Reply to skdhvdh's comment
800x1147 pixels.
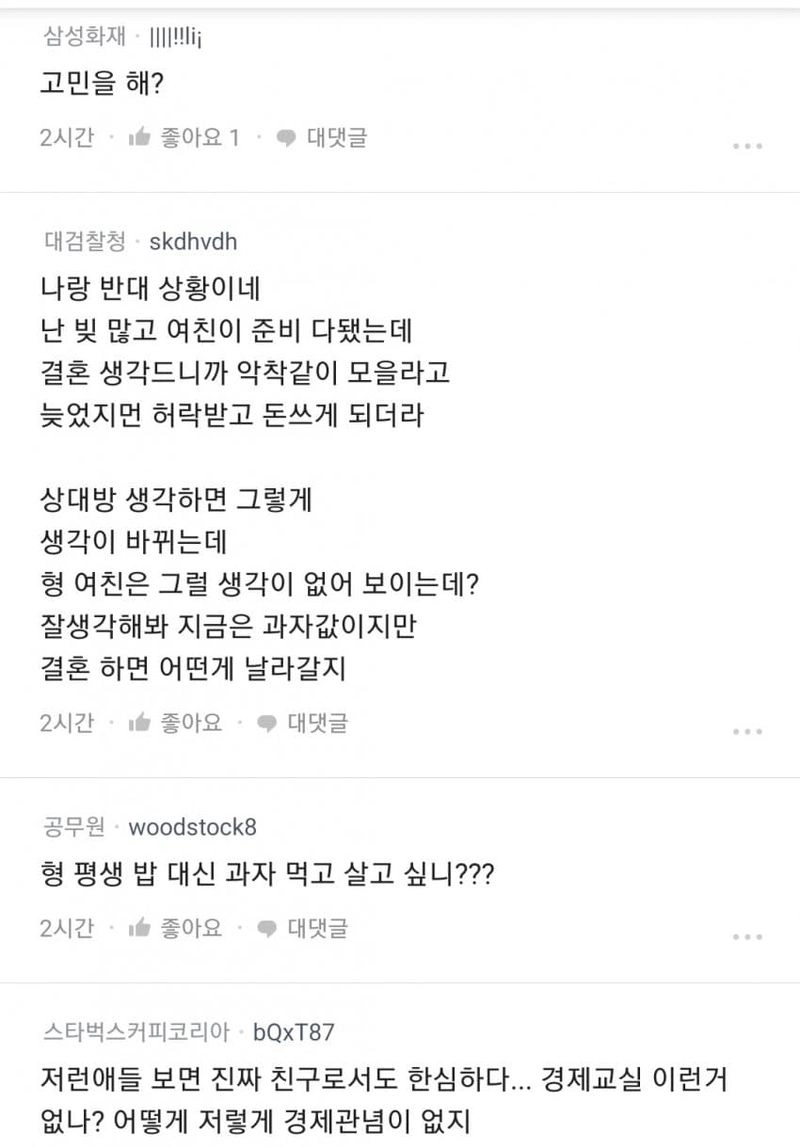303,722
